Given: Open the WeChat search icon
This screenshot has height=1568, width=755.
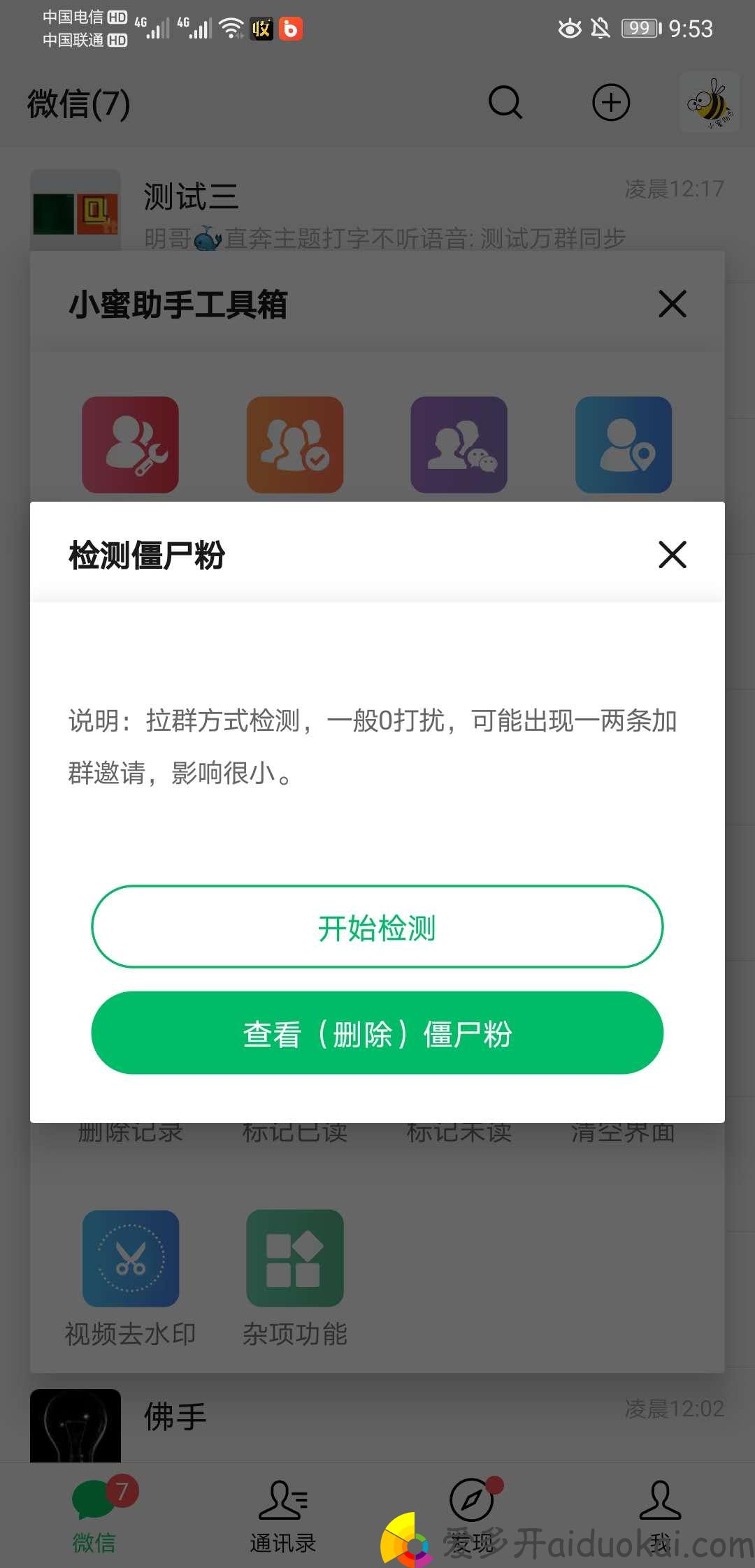Looking at the screenshot, I should click(x=505, y=103).
